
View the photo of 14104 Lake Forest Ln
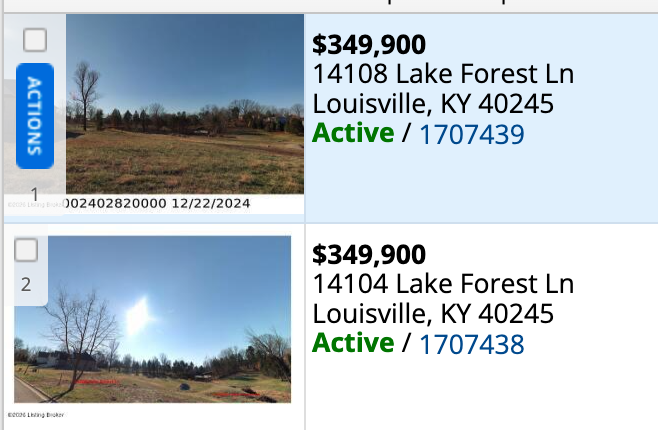coord(153,320)
